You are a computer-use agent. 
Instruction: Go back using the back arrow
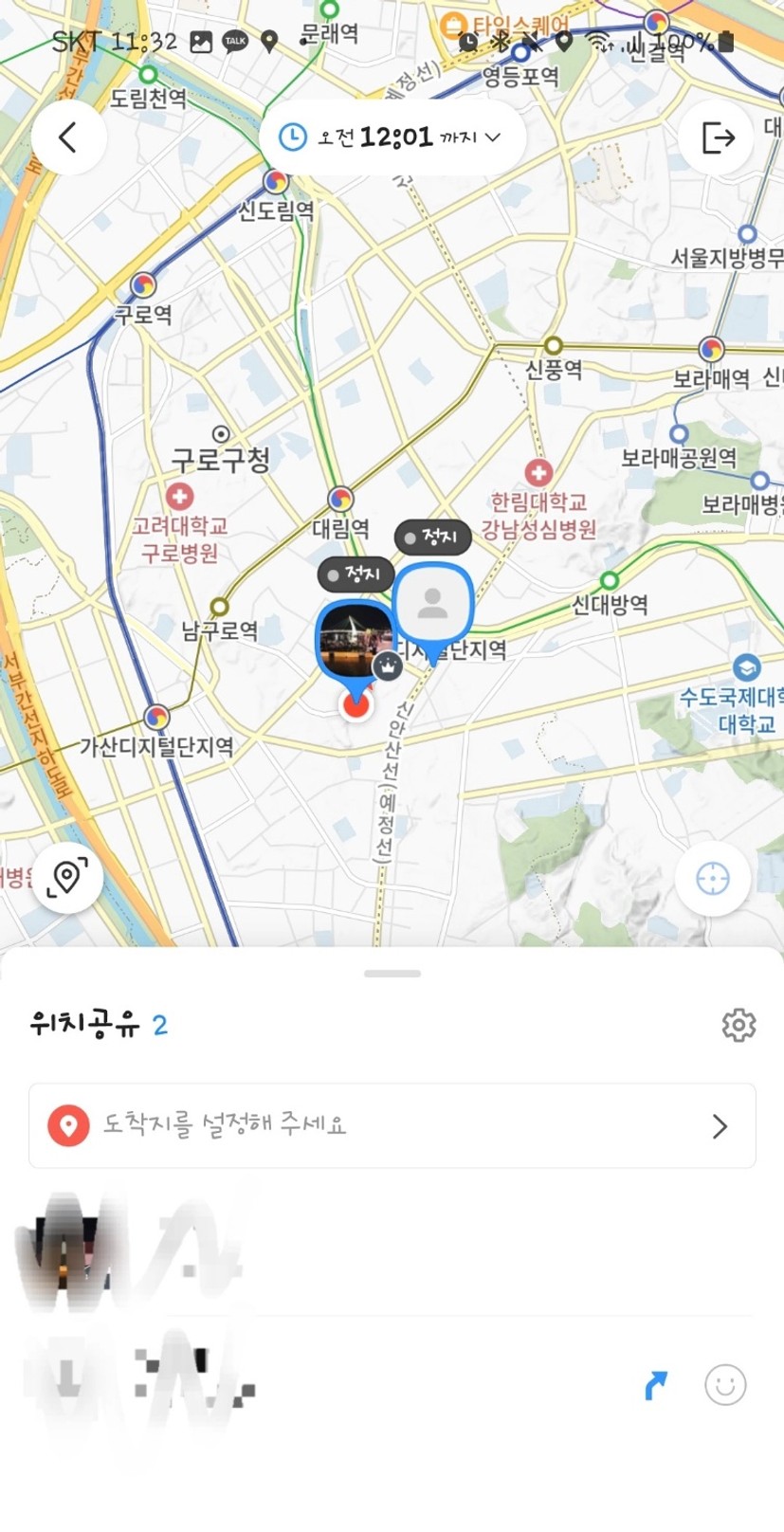[68, 138]
